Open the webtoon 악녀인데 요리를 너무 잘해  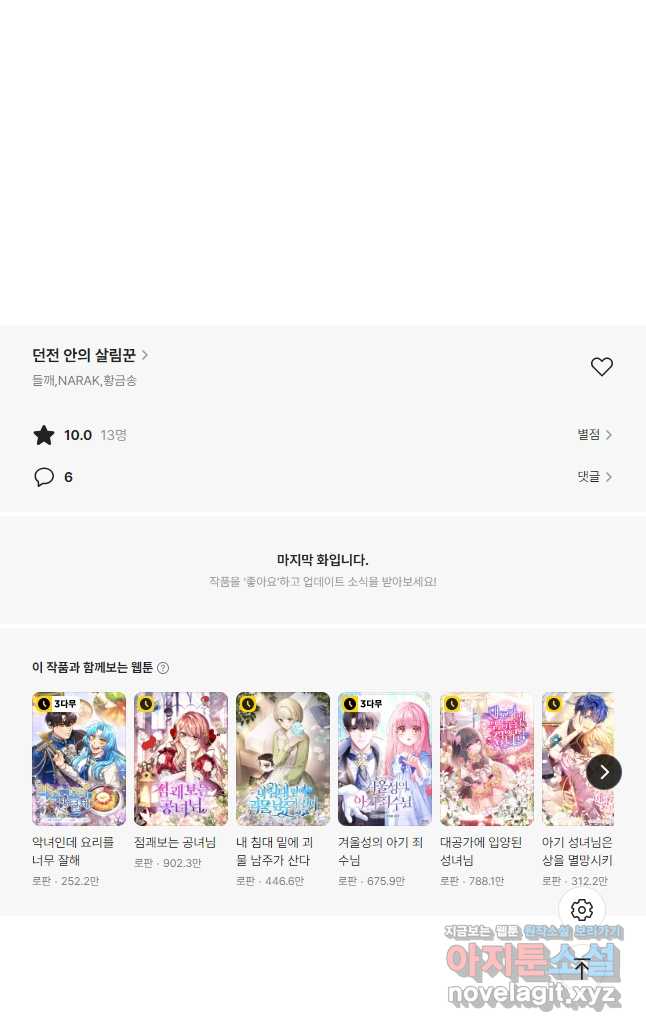79,758
